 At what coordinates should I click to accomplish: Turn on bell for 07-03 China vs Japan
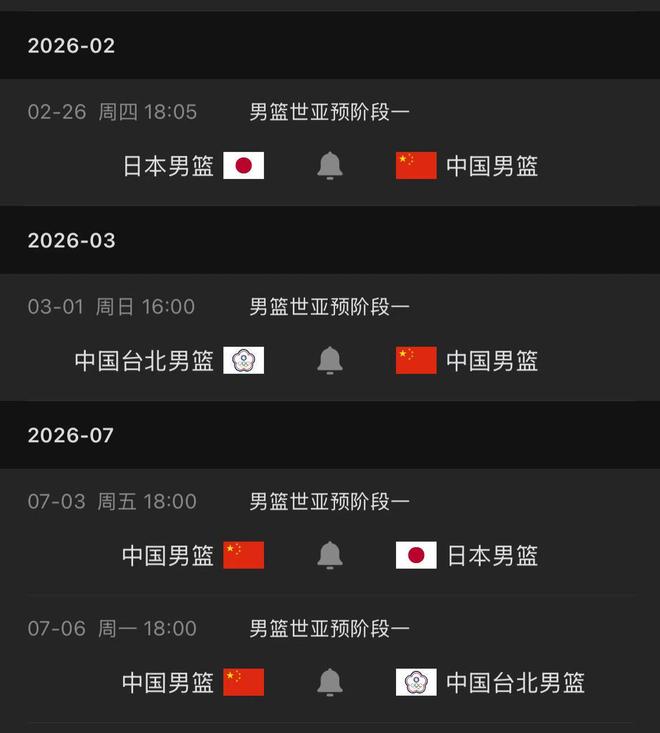click(x=330, y=555)
